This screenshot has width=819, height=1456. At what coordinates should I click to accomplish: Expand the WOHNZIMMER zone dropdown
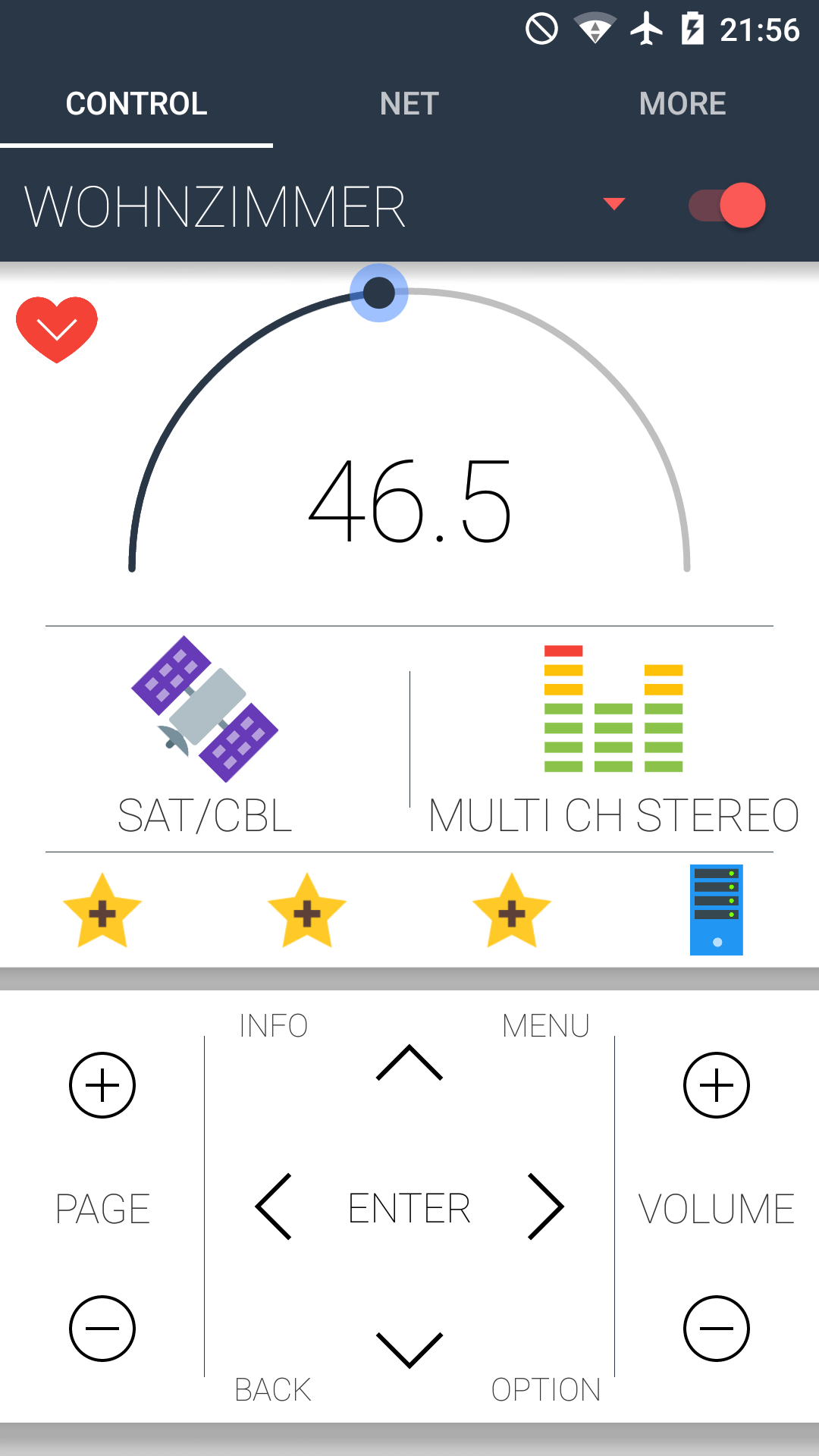[x=613, y=204]
